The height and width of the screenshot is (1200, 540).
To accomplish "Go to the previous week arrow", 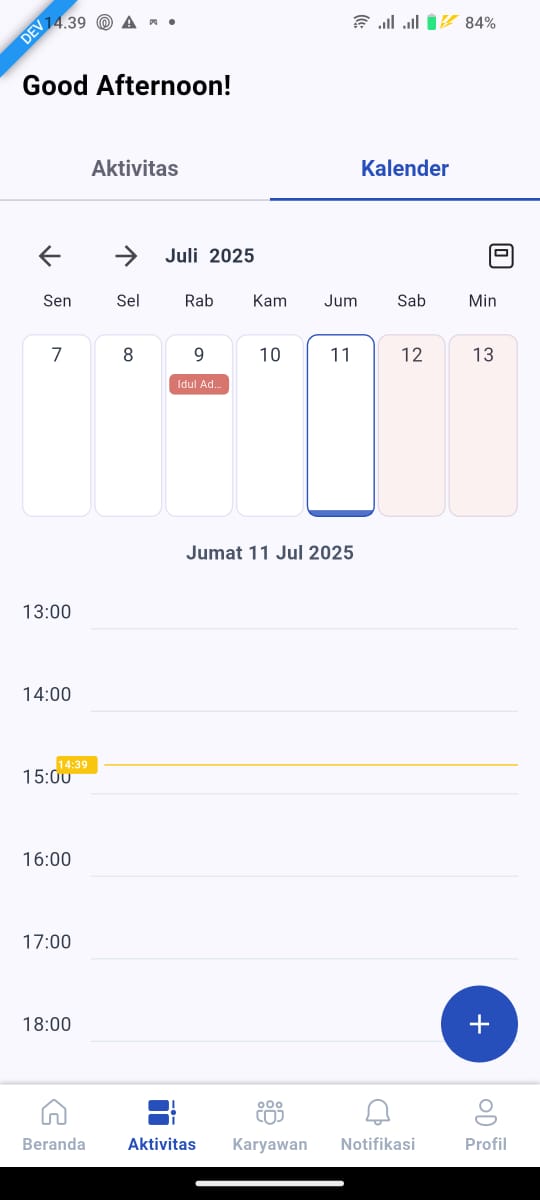I will tap(50, 256).
